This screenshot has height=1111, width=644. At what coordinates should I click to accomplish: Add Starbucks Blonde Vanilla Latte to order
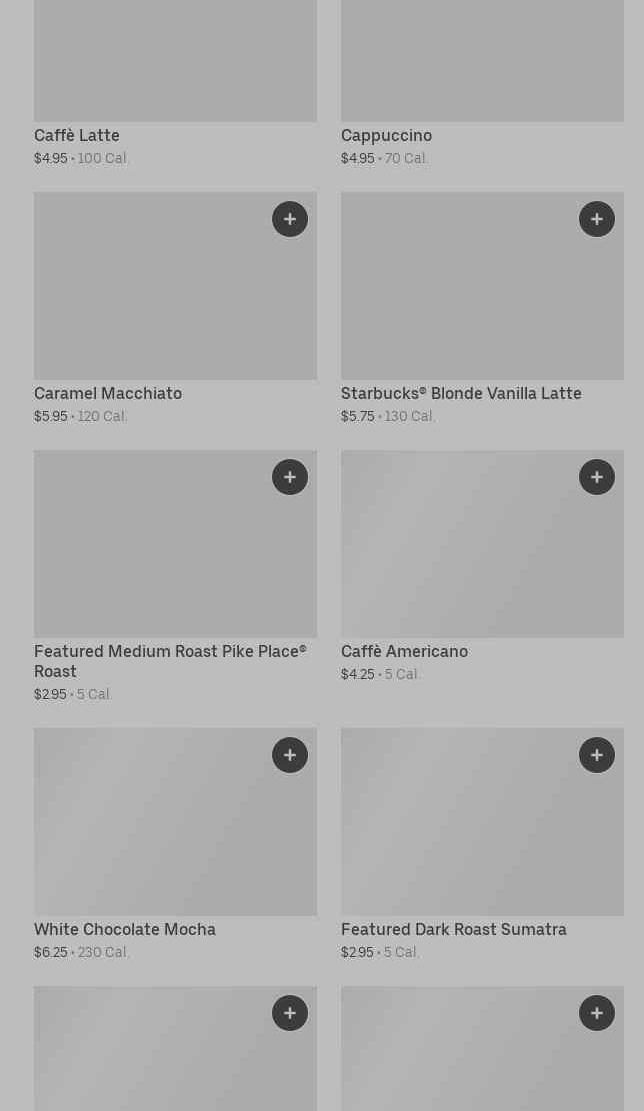point(597,219)
